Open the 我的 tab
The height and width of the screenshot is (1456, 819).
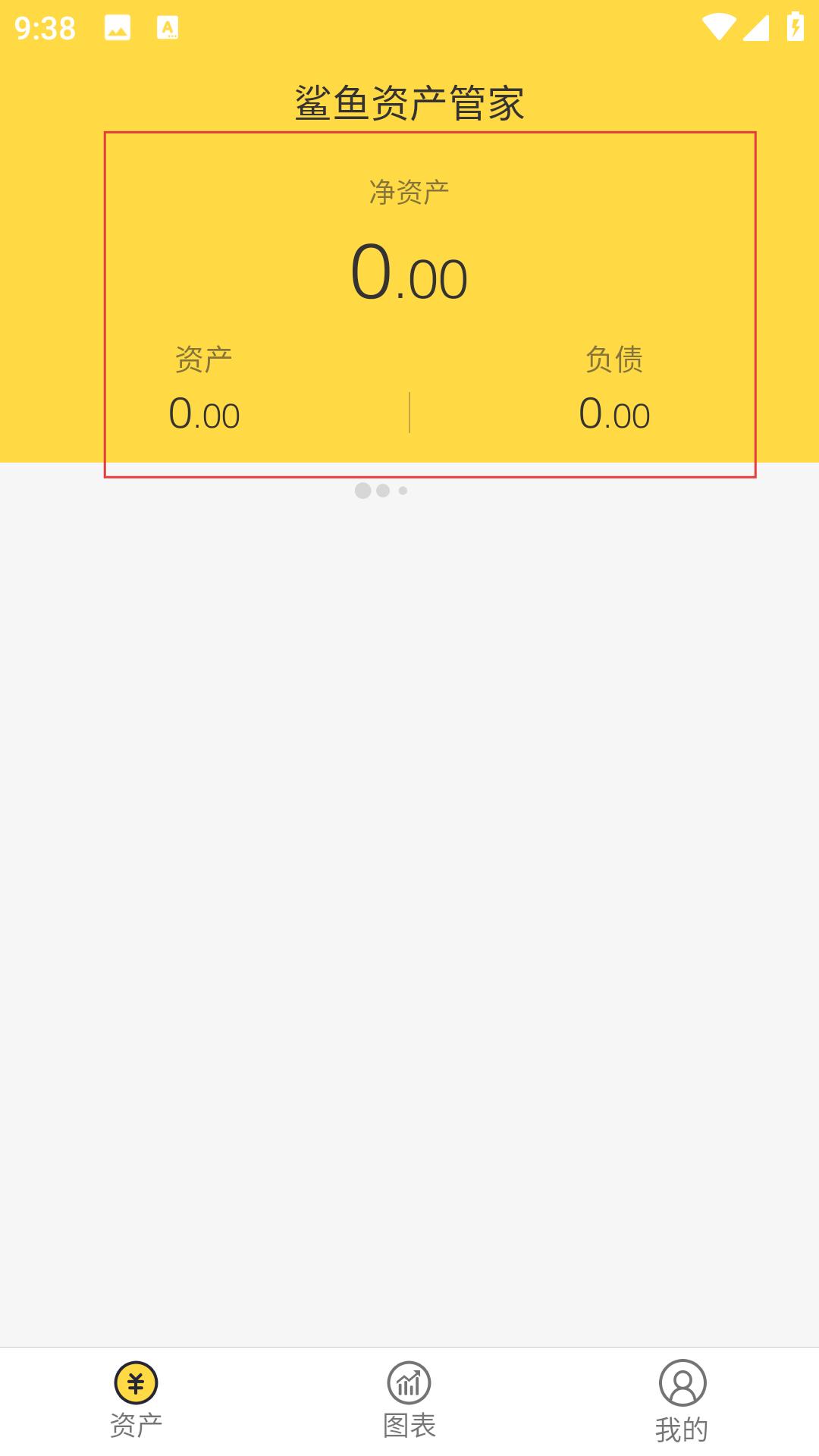click(x=682, y=1401)
